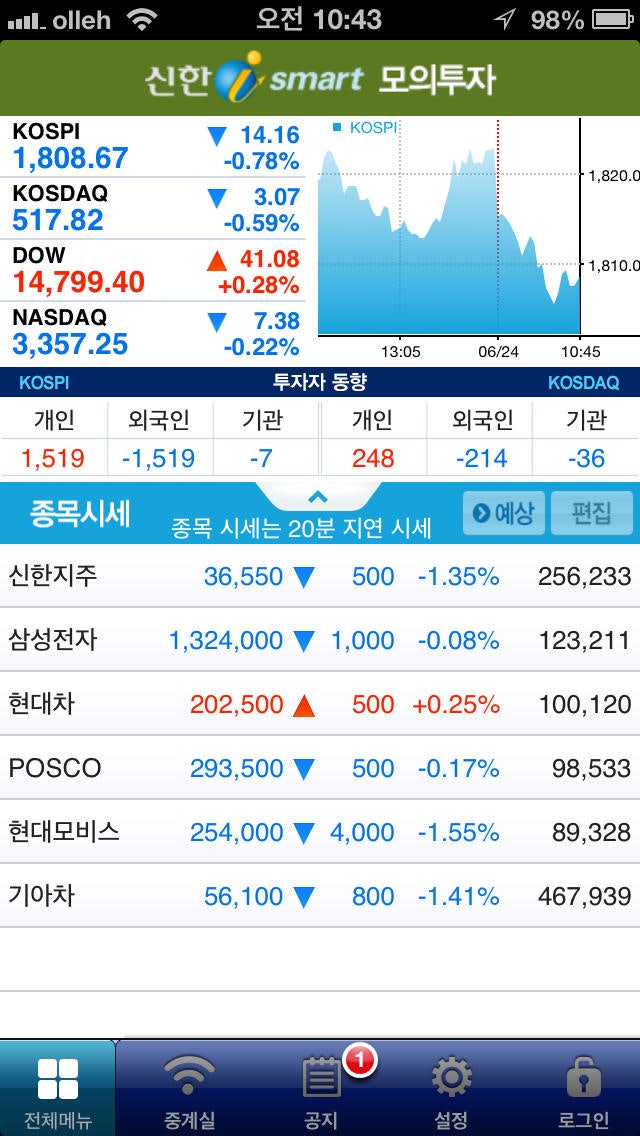This screenshot has height=1136, width=640.
Task: Collapse the panel with the up chevron
Action: [318, 497]
